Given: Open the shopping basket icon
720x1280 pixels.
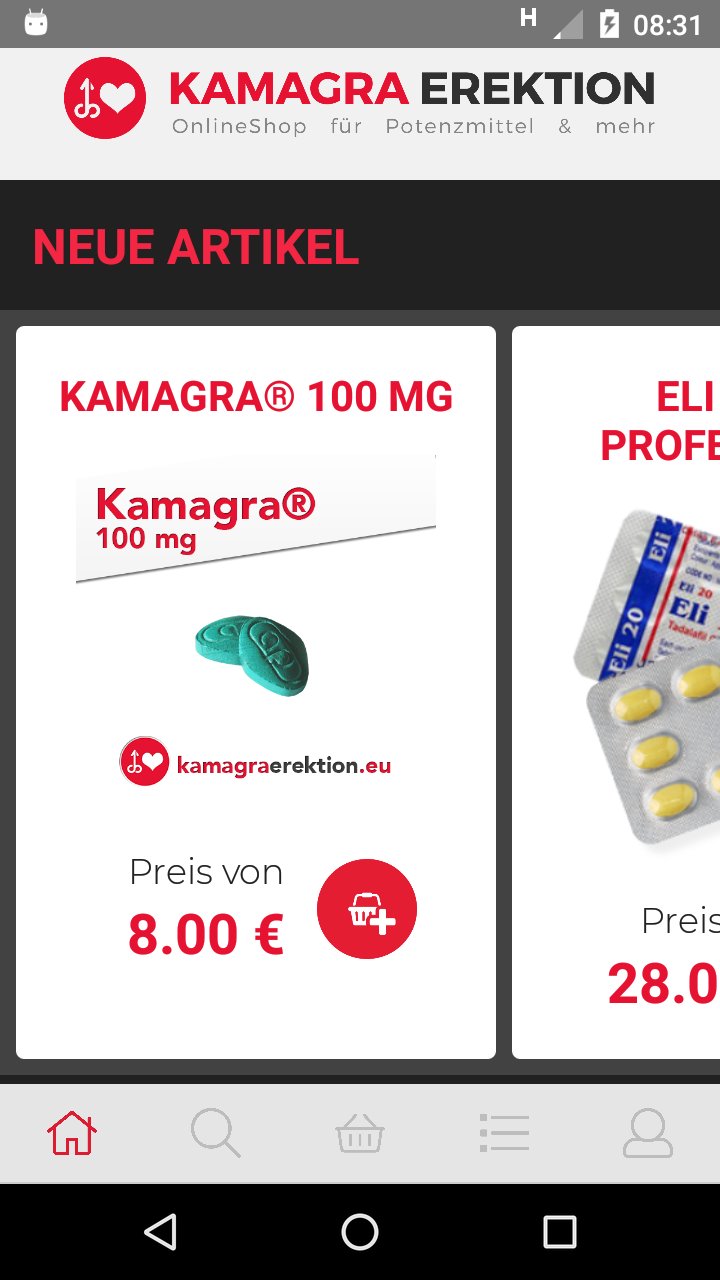Looking at the screenshot, I should 360,1133.
